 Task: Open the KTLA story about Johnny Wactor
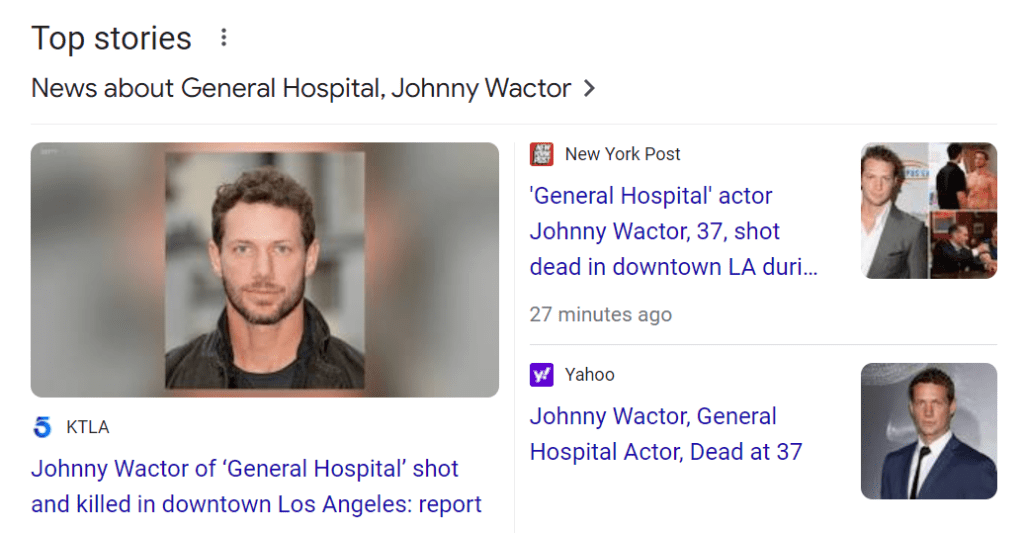256,486
